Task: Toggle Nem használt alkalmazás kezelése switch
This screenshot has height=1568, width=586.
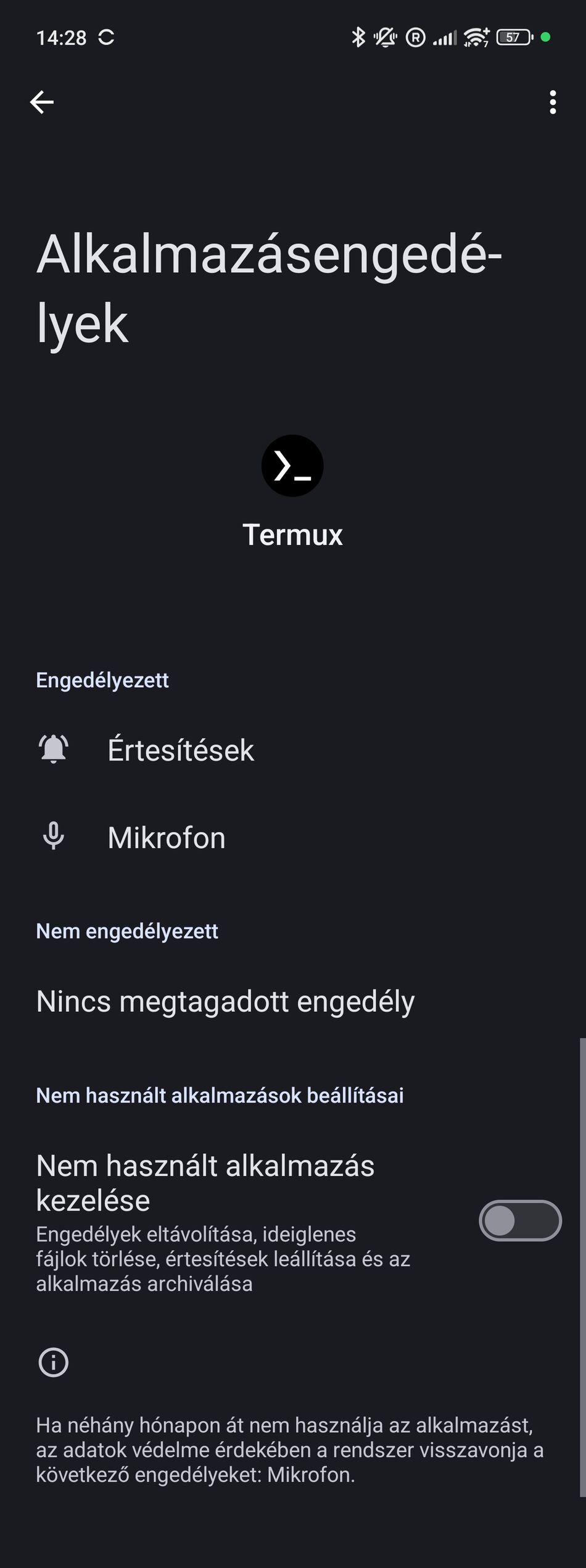Action: (519, 1220)
